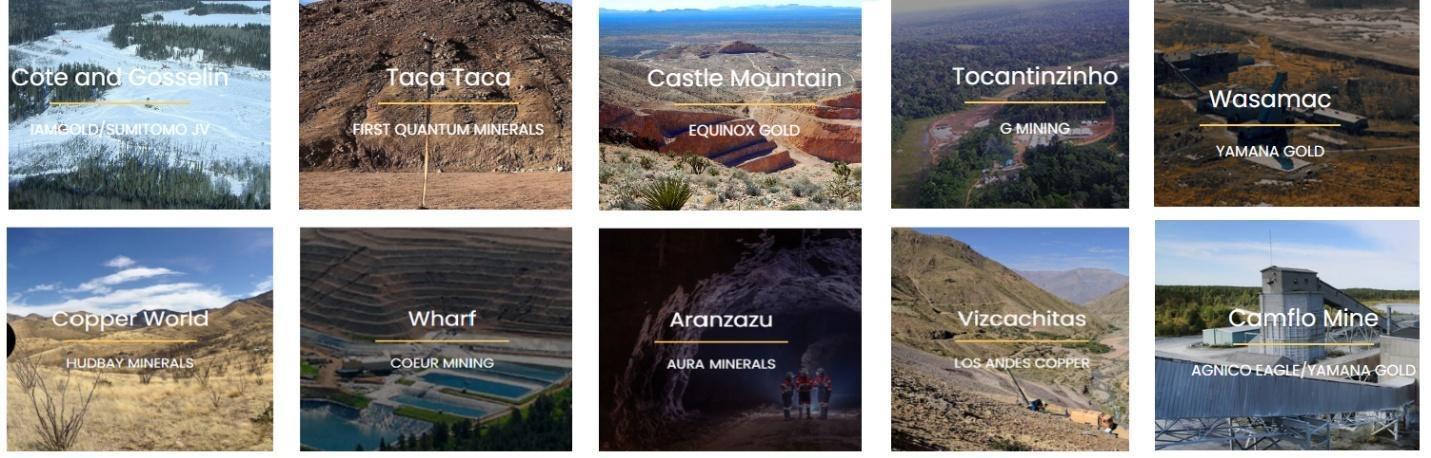
Task: Select the Castle Mountain tile
Action: [x=730, y=103]
